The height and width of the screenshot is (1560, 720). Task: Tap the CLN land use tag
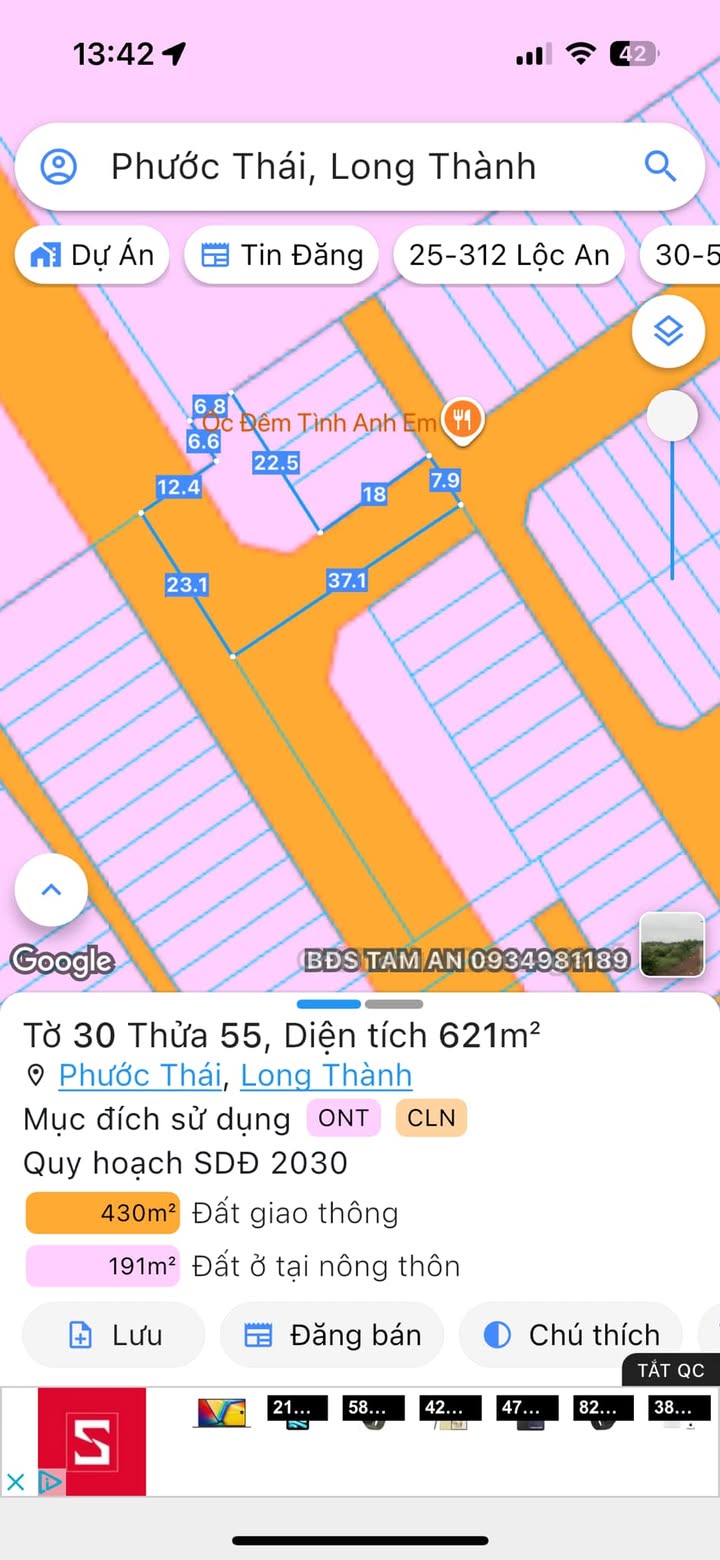coord(431,1118)
